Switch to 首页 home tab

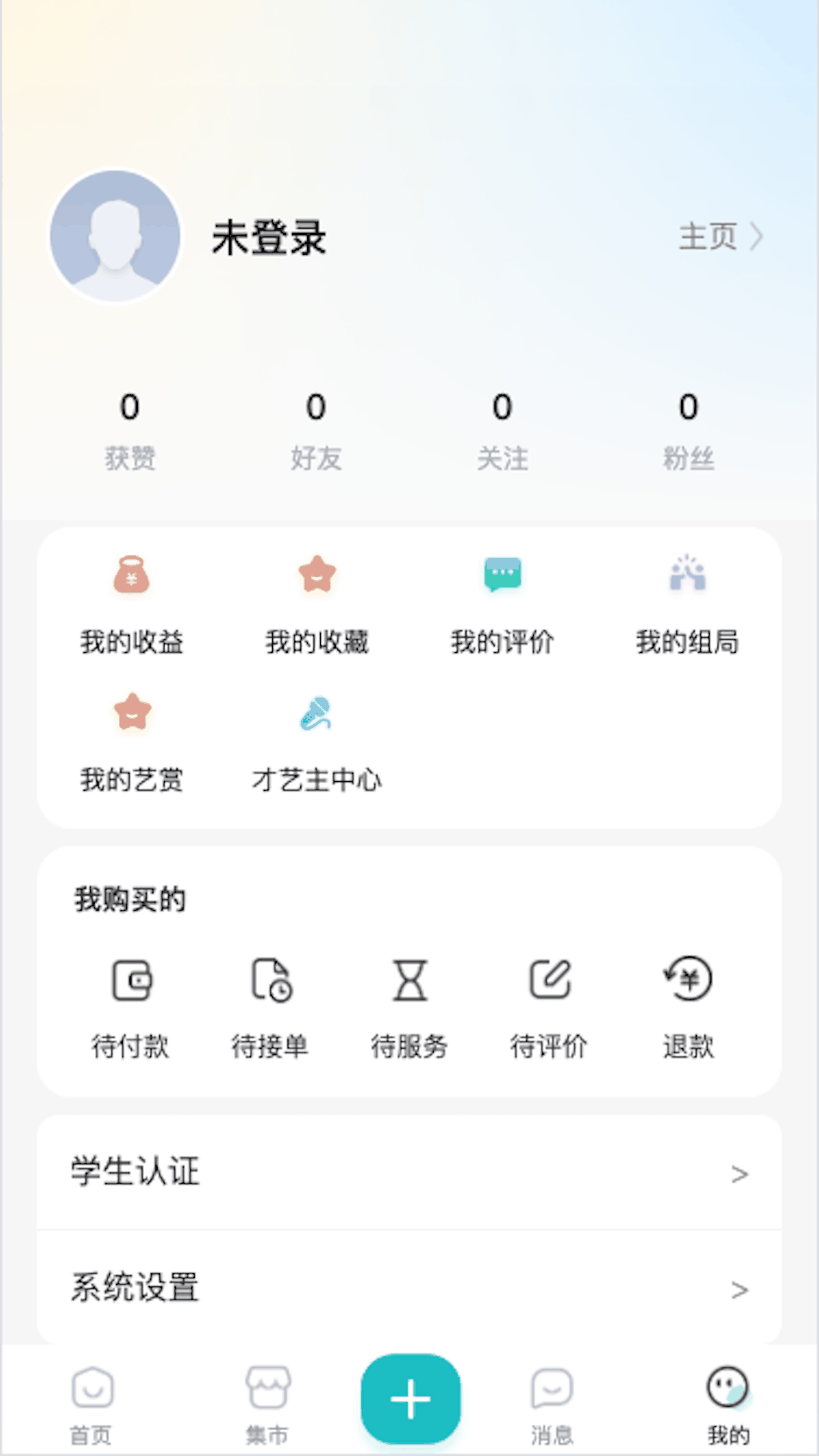coord(91,1403)
